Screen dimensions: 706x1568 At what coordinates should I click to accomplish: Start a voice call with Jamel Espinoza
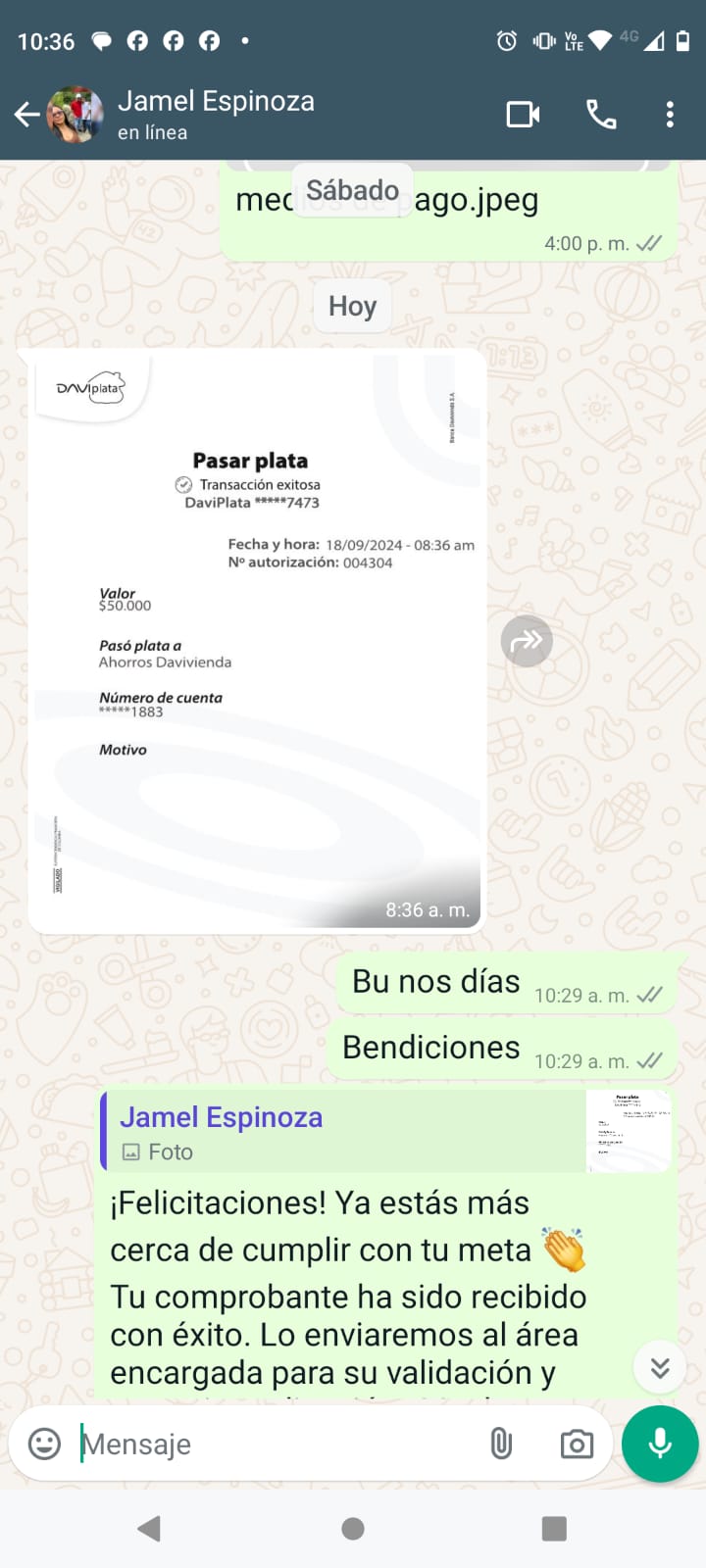coord(601,115)
